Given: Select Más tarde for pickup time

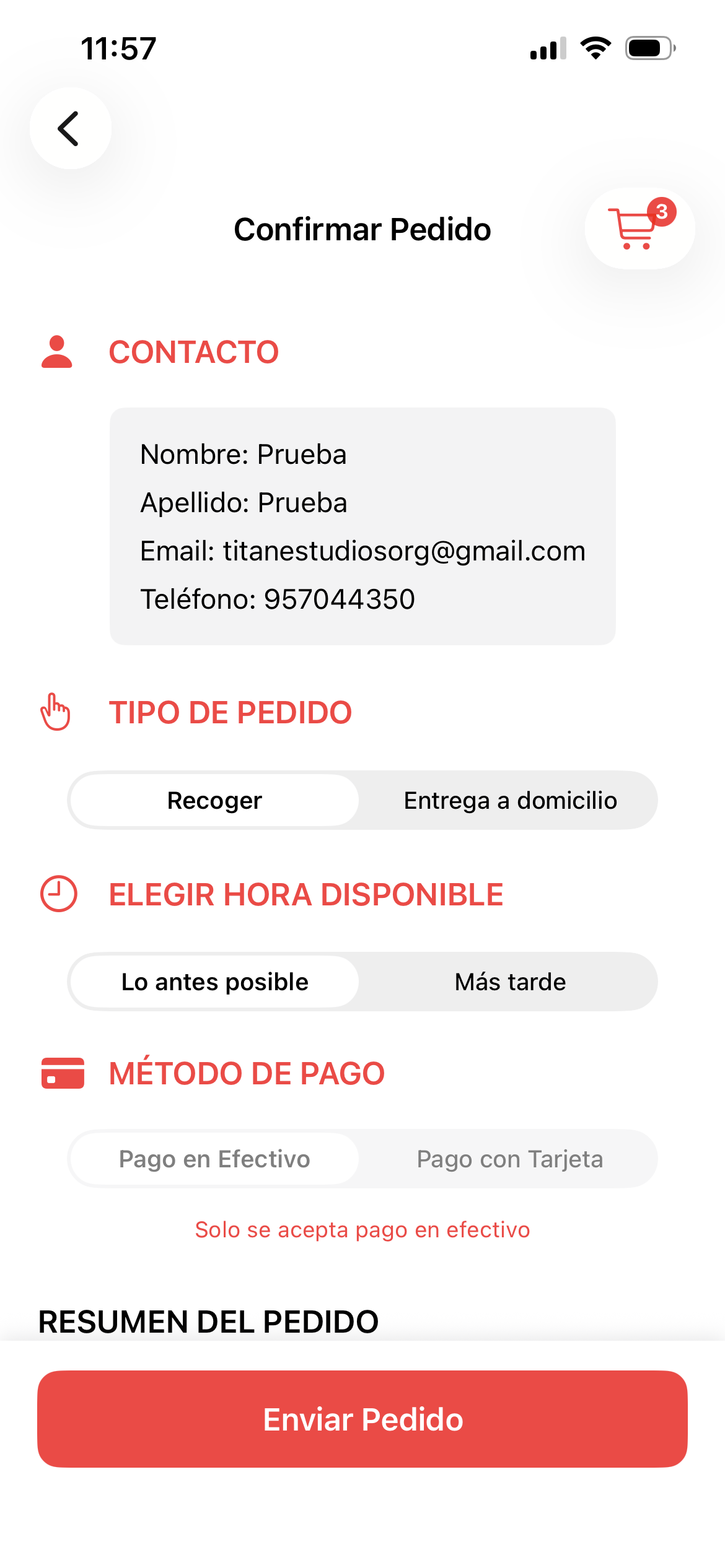Looking at the screenshot, I should 510,982.
